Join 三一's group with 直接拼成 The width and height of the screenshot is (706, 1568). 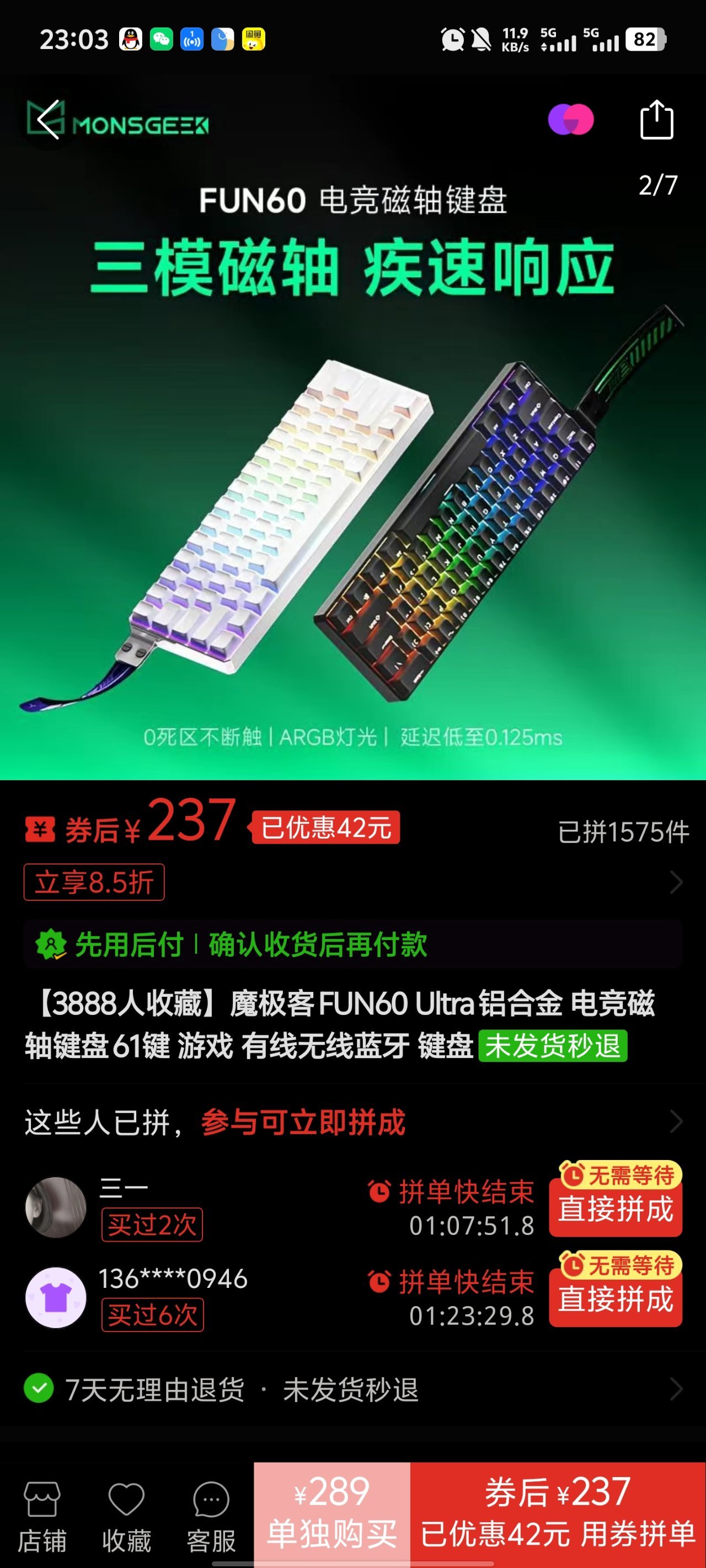(615, 1209)
